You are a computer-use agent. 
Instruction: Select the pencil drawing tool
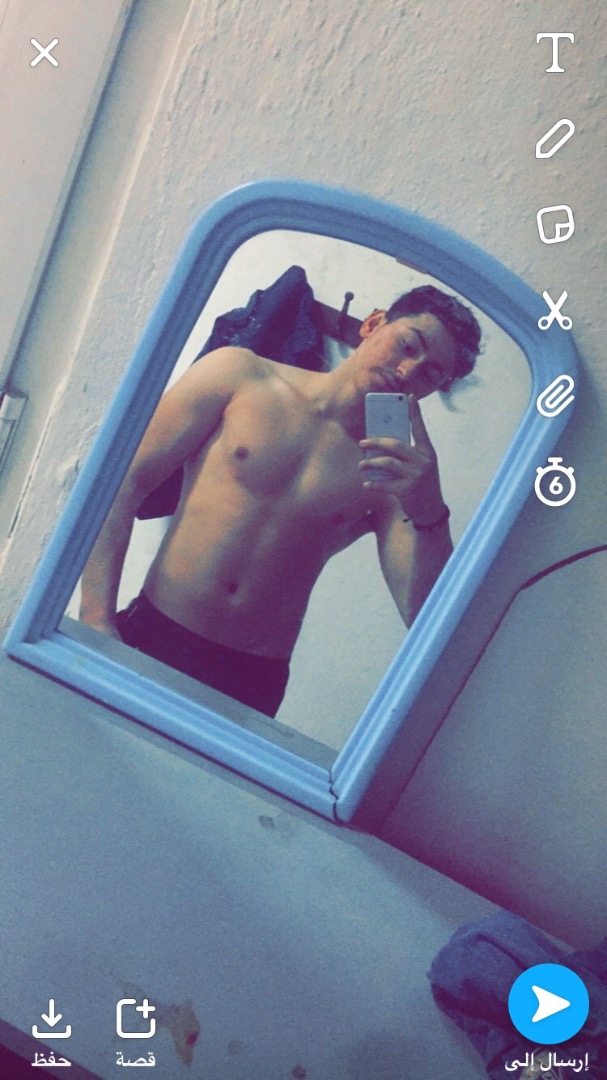click(x=555, y=138)
